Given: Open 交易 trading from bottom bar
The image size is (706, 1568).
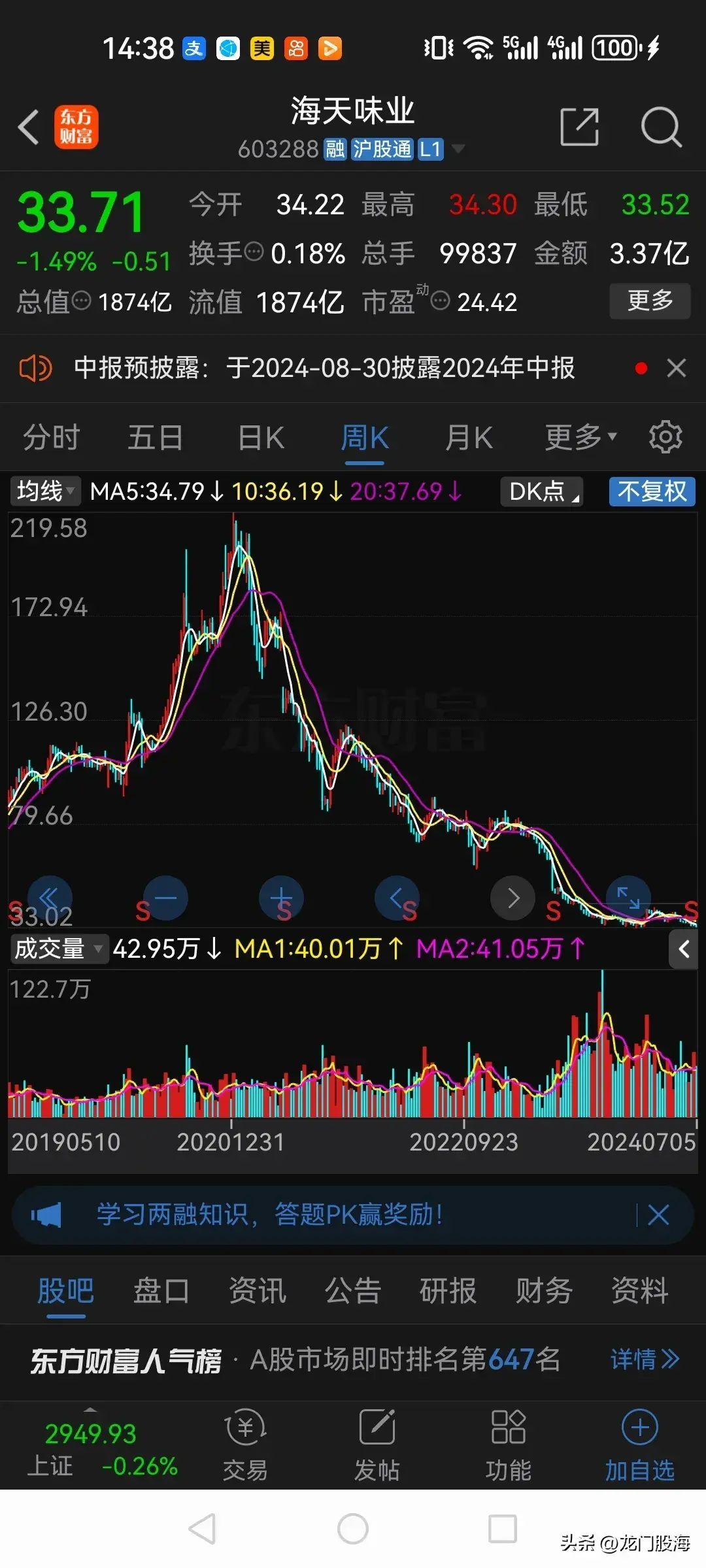Looking at the screenshot, I should [244, 1444].
